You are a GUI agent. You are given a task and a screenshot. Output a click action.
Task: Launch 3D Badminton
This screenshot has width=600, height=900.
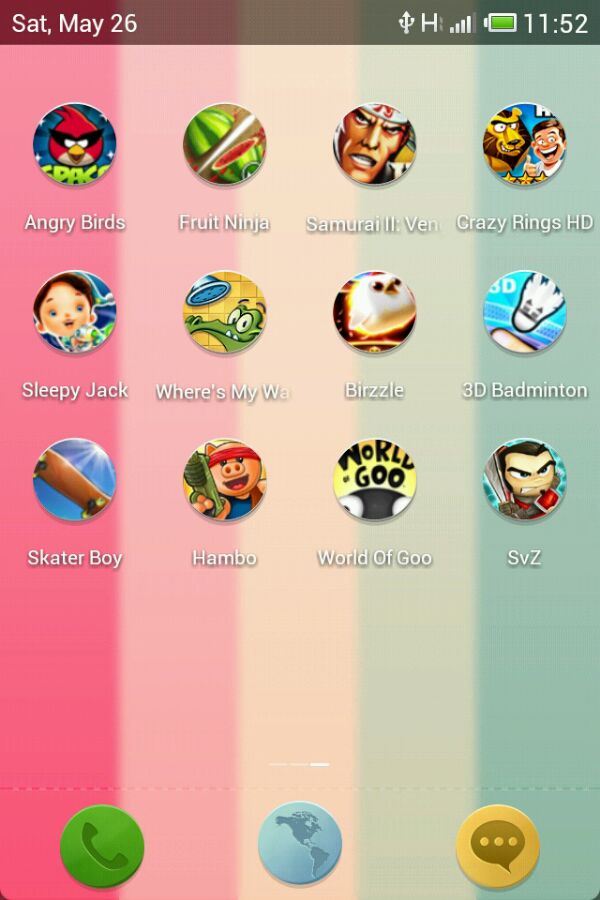coord(524,312)
